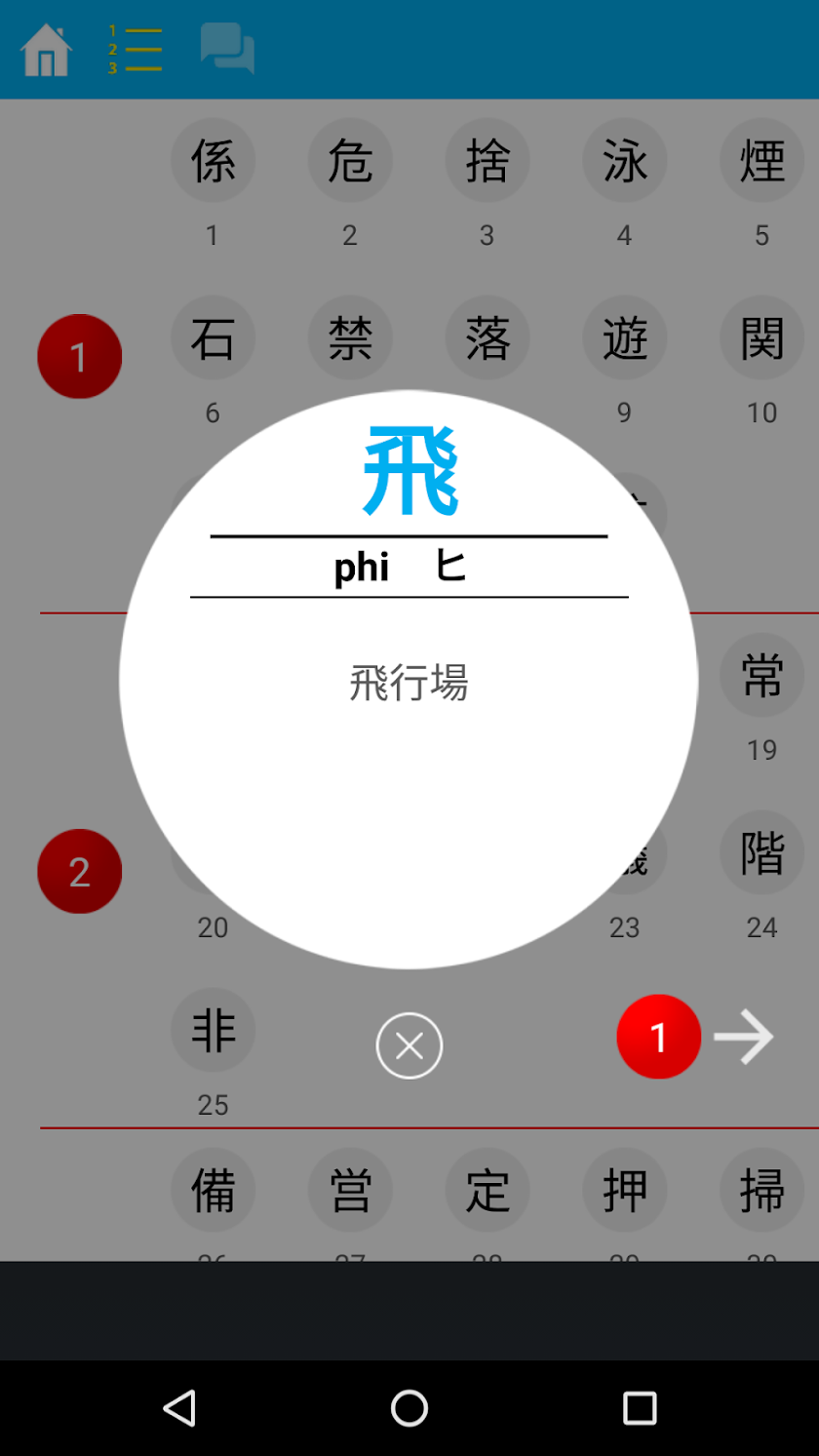Screen dimensions: 819x1456
Task: Select kanji 煙 numbered 5
Action: click(x=761, y=161)
